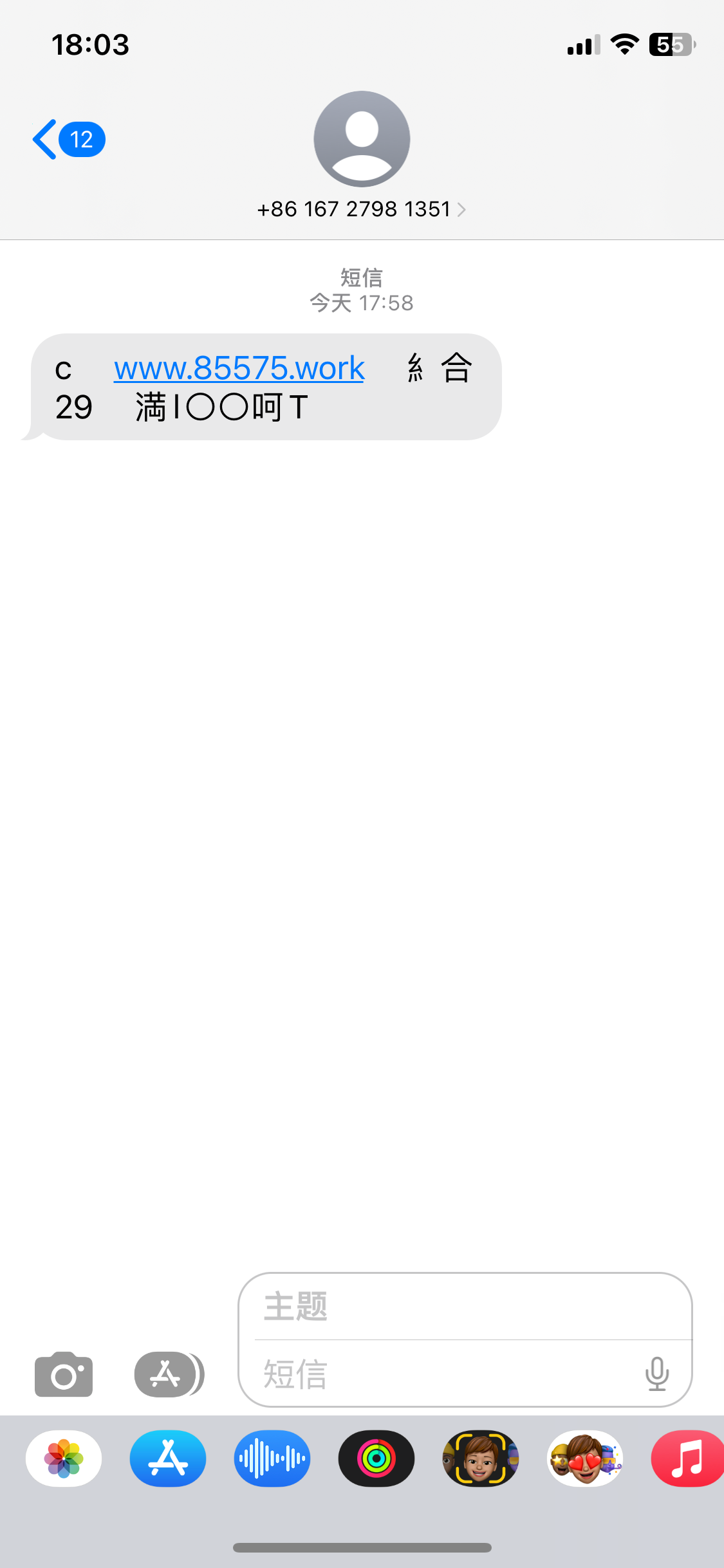Open the App Store in the app strip
The height and width of the screenshot is (1568, 724).
click(x=168, y=1459)
